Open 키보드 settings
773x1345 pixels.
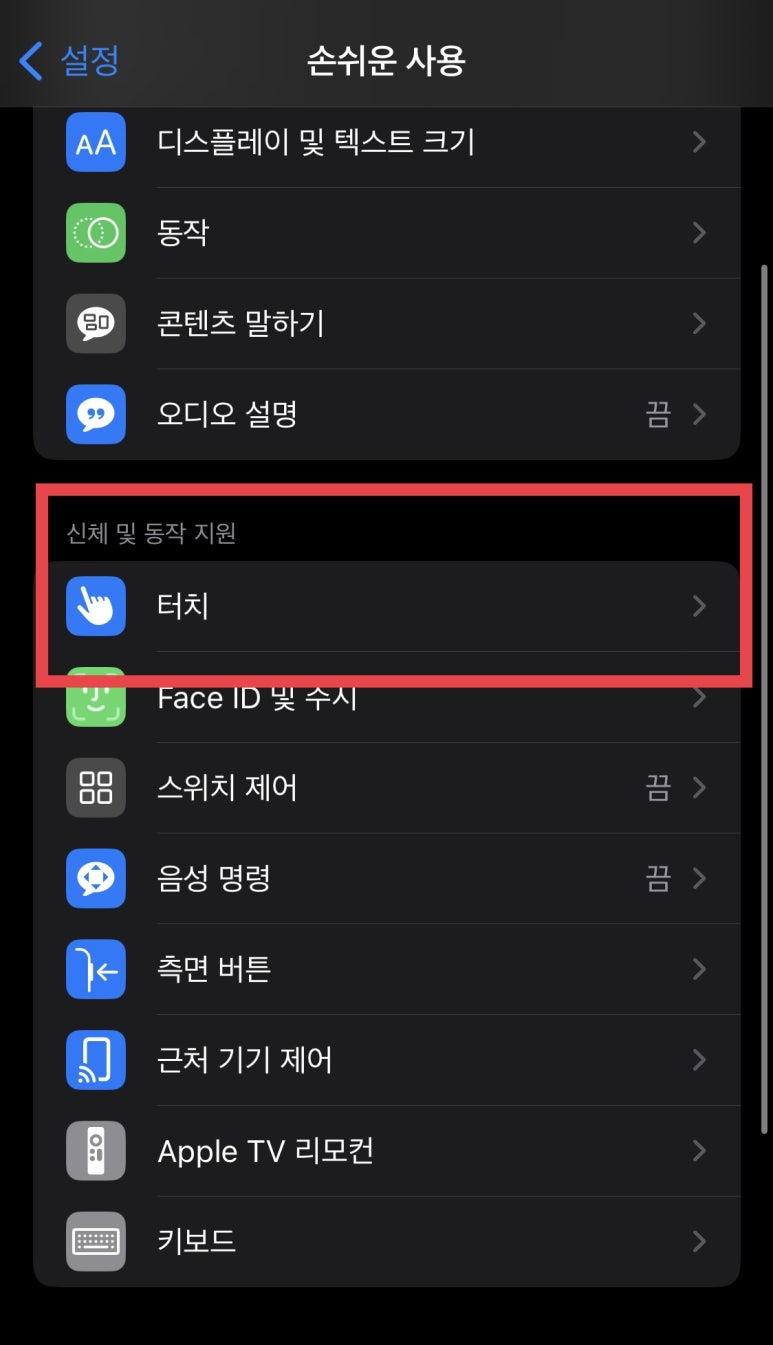[x=387, y=1242]
